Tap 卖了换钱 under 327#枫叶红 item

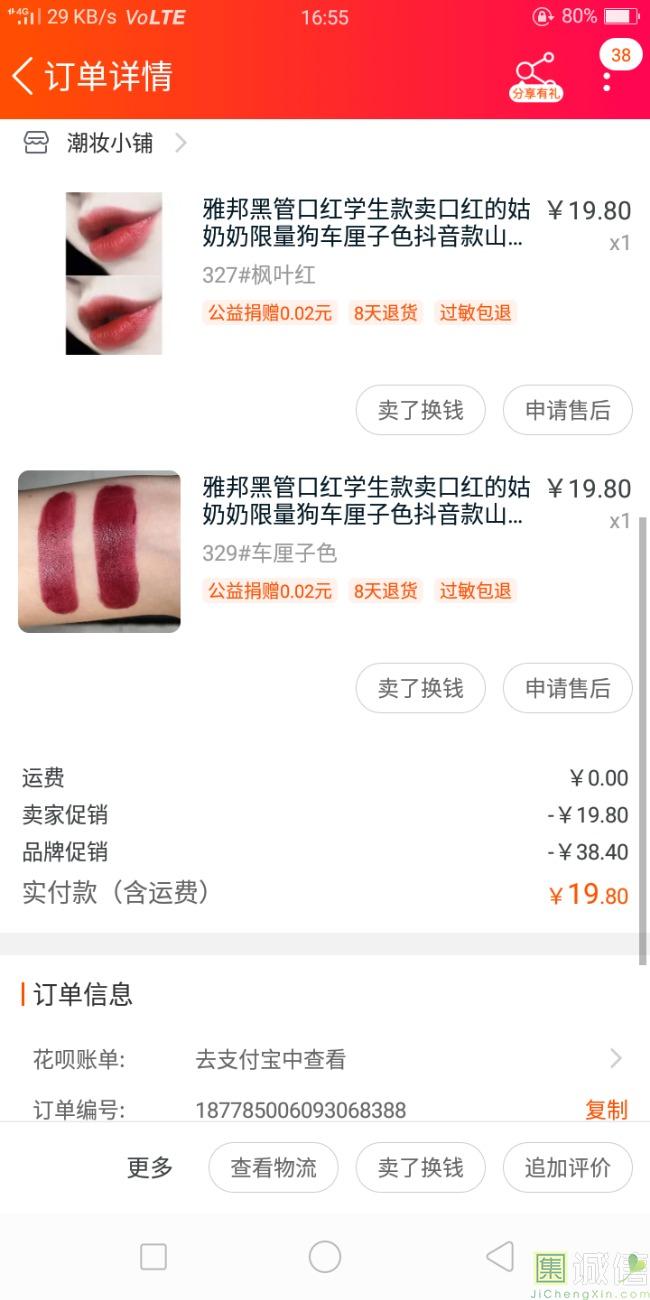pyautogui.click(x=421, y=410)
